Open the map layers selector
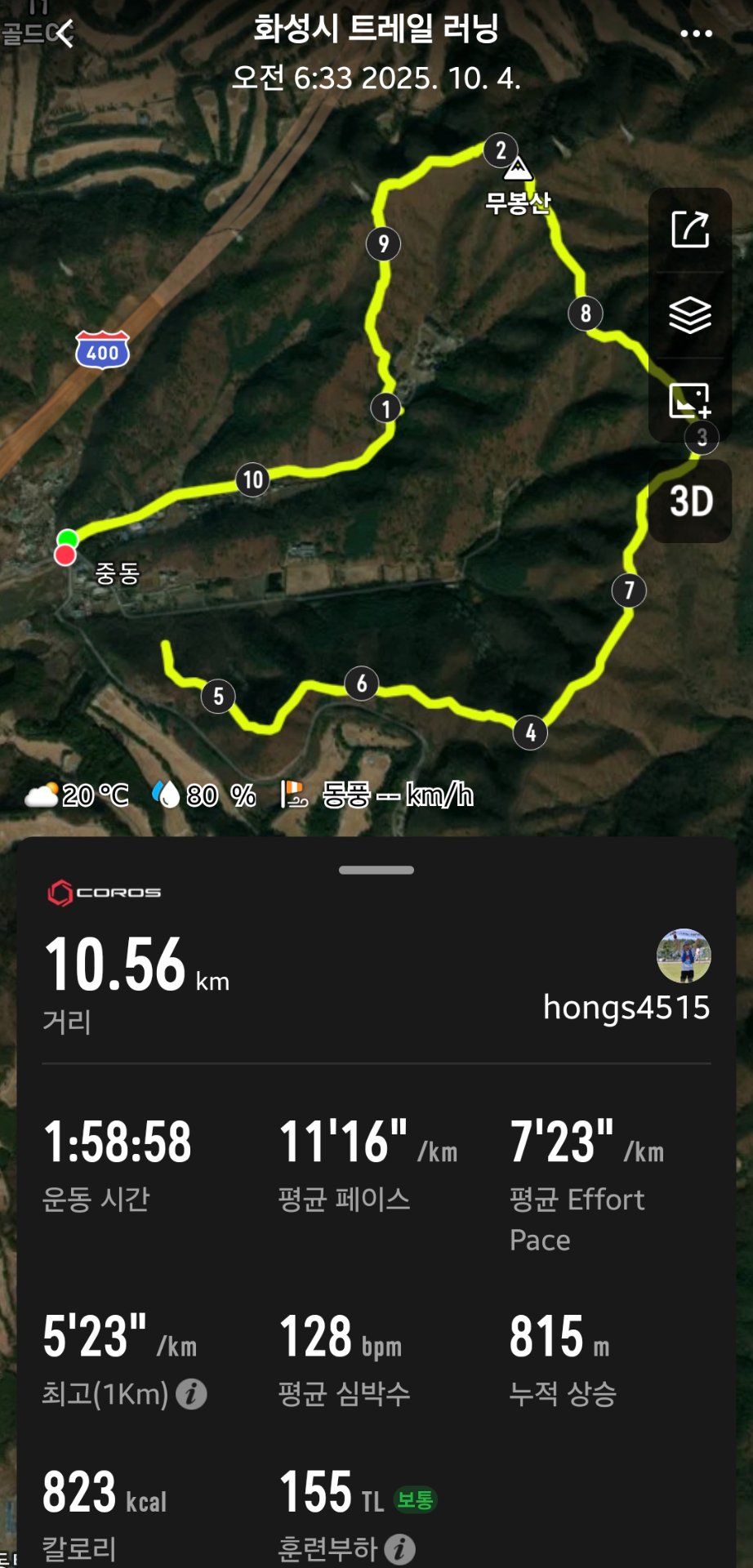The width and height of the screenshot is (753, 1568). point(690,315)
